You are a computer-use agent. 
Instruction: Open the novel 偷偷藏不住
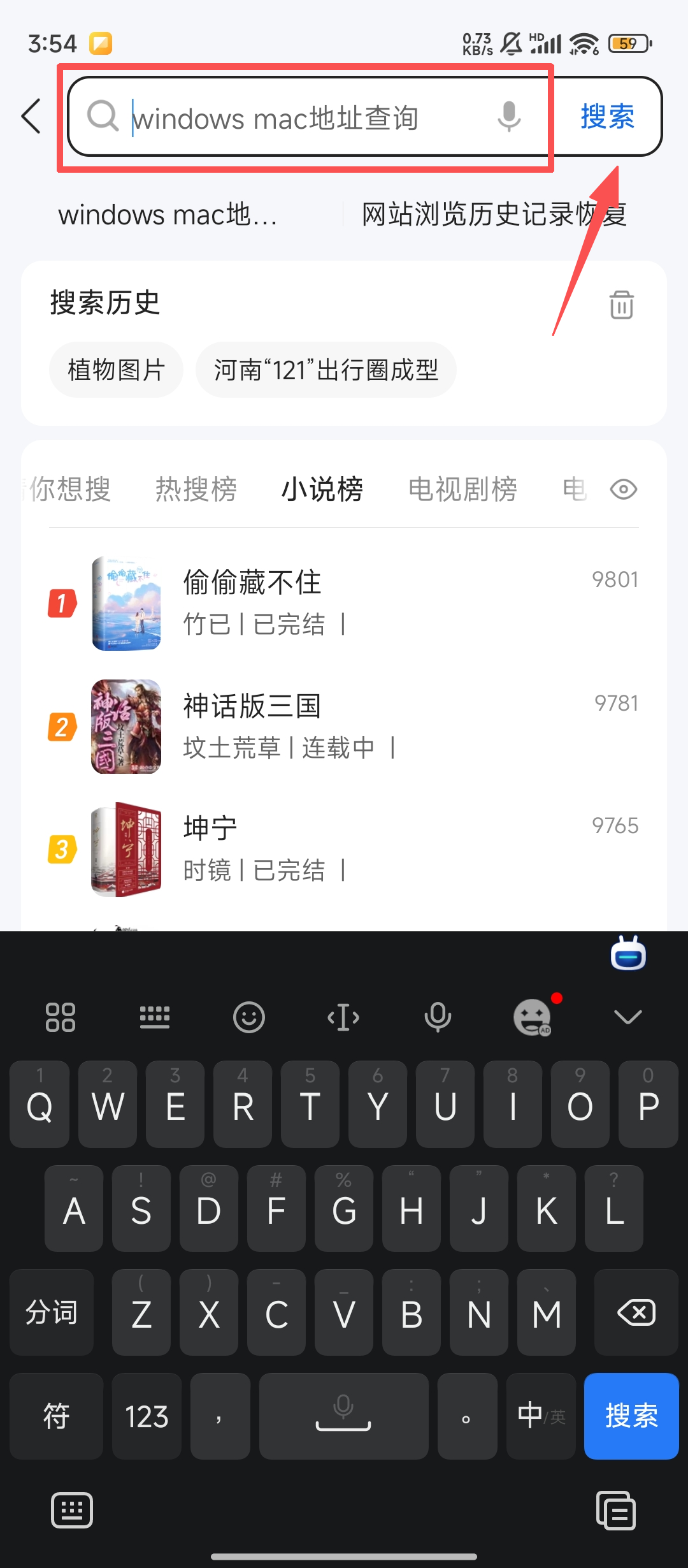(252, 583)
